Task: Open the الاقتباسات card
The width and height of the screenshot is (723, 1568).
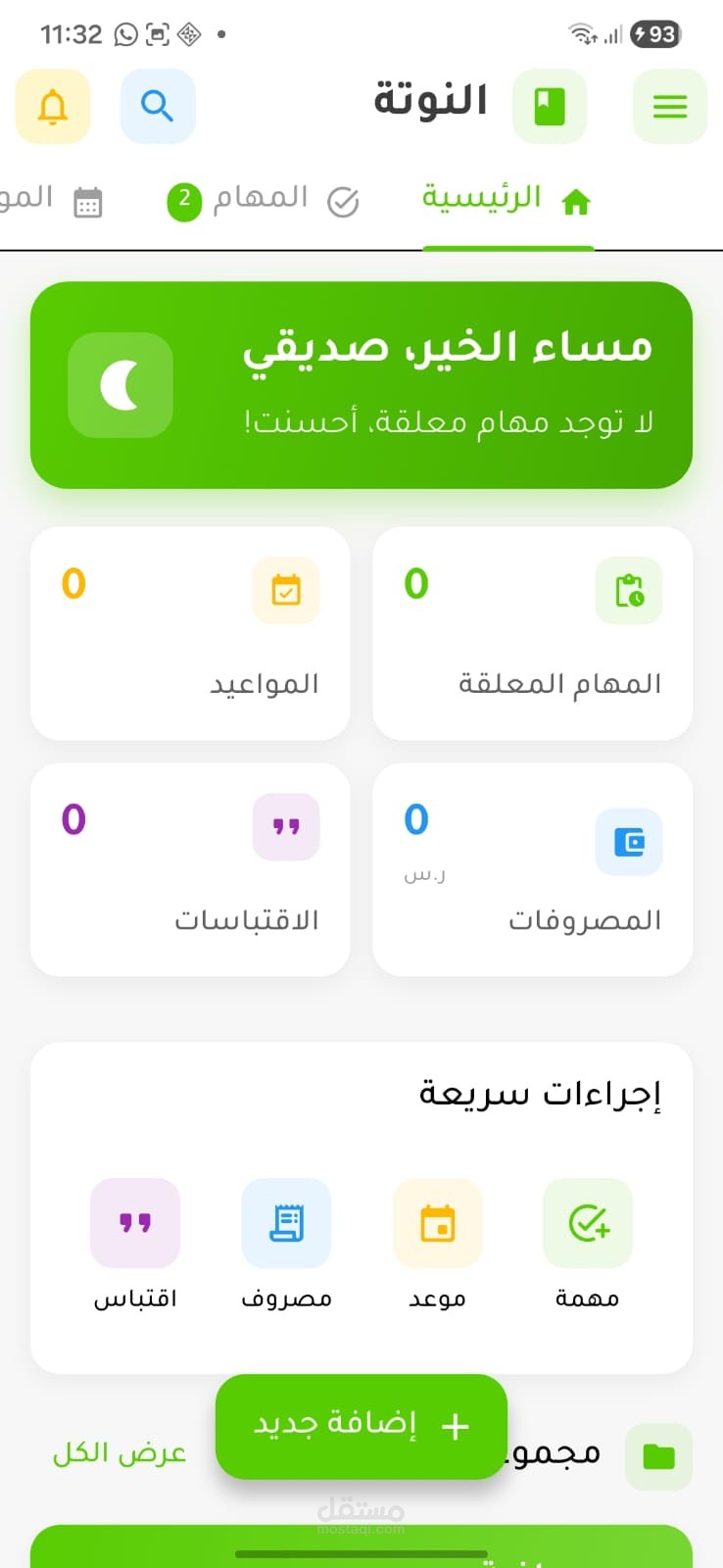Action: coord(190,869)
